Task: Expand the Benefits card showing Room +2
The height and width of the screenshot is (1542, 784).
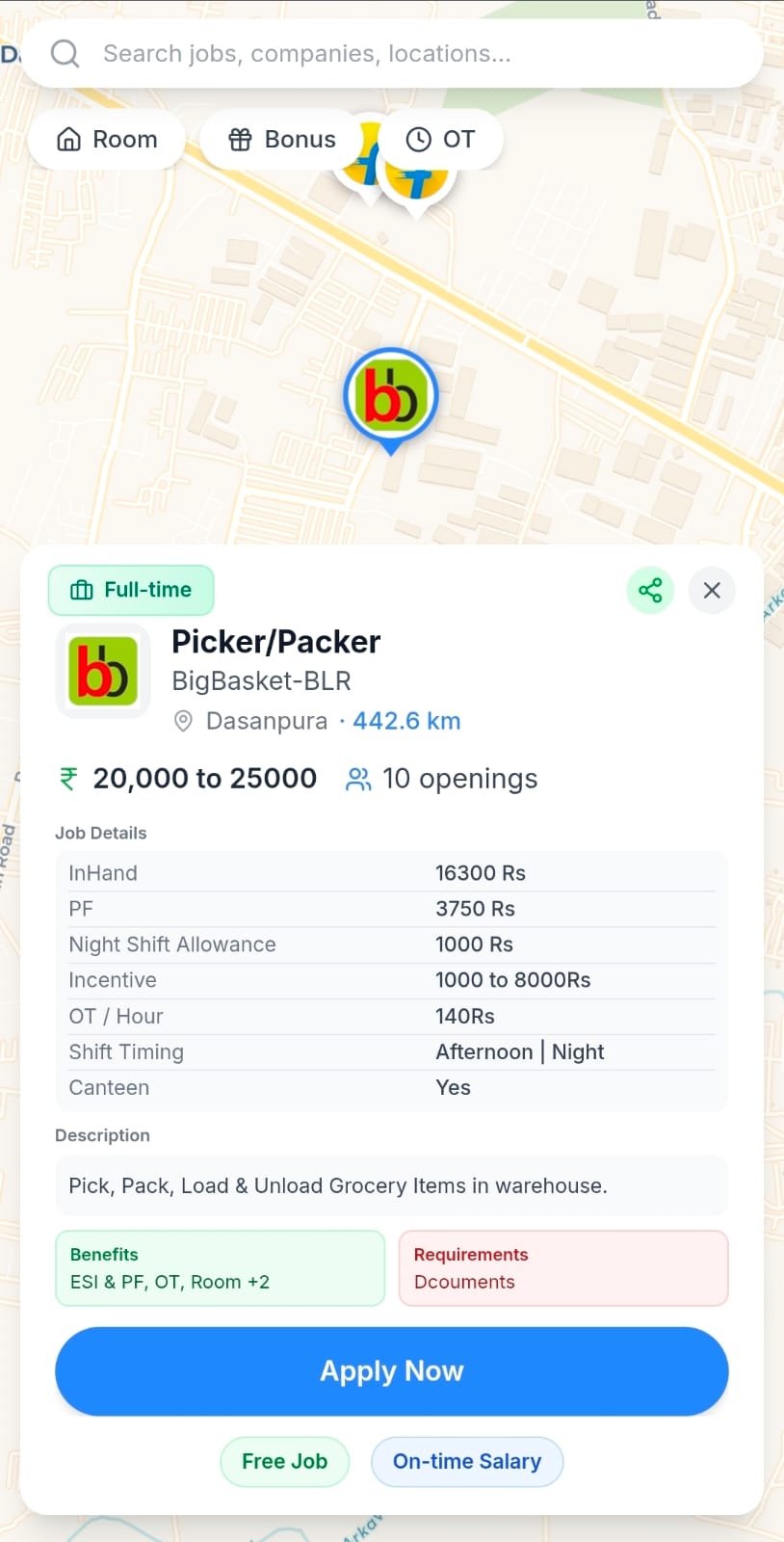Action: [220, 1267]
